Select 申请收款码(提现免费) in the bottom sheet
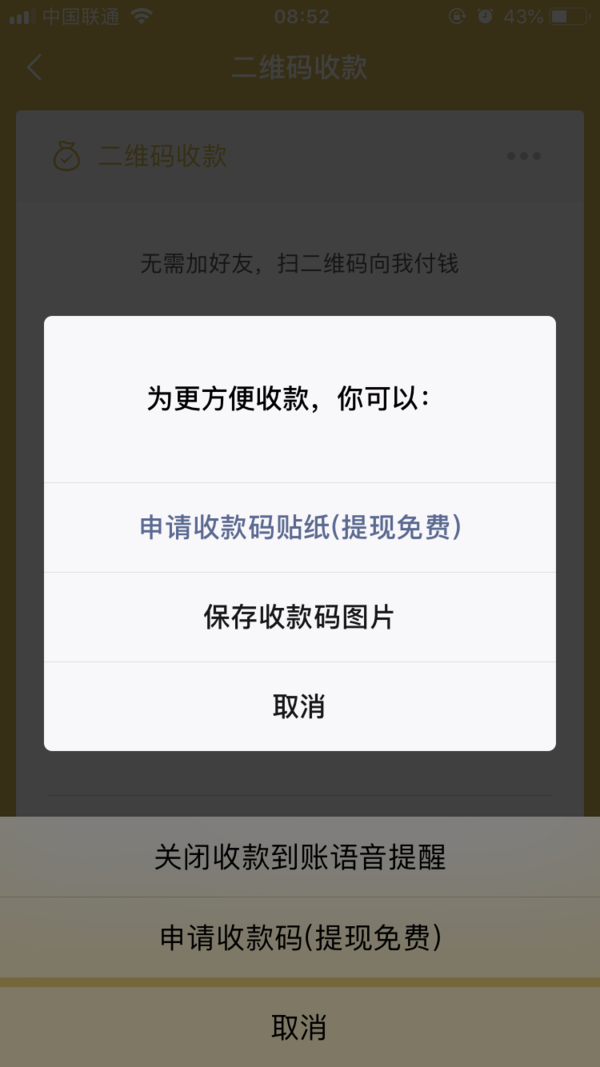 [x=300, y=938]
